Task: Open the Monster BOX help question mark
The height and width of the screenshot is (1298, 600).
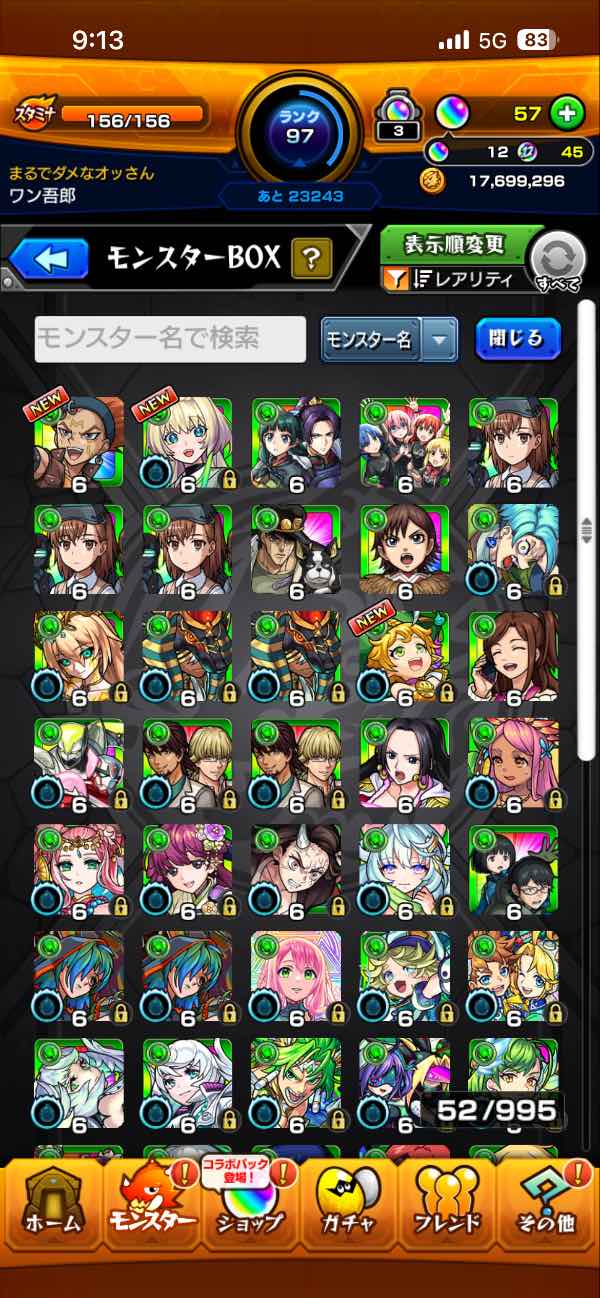Action: pos(311,260)
